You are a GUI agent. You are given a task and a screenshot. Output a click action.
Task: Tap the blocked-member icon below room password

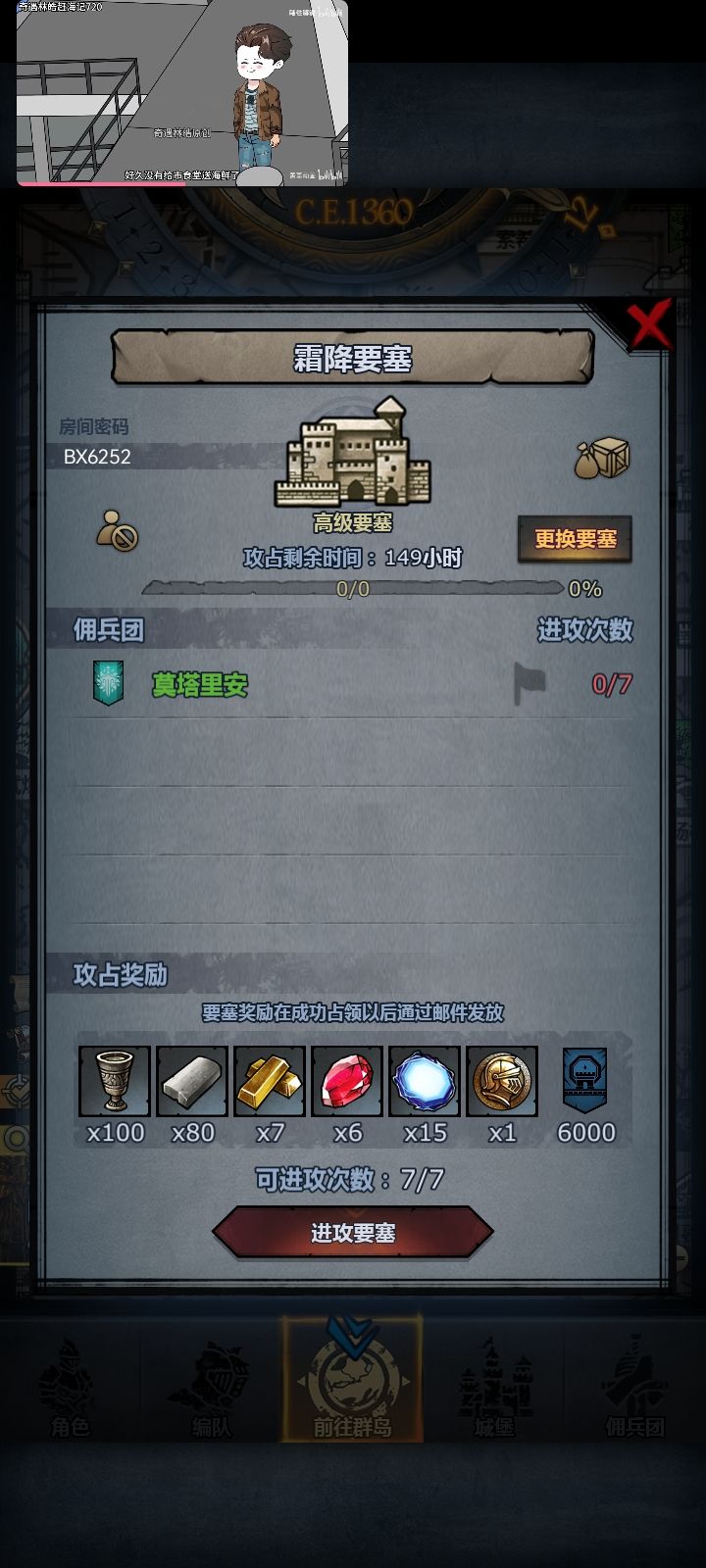point(118,530)
